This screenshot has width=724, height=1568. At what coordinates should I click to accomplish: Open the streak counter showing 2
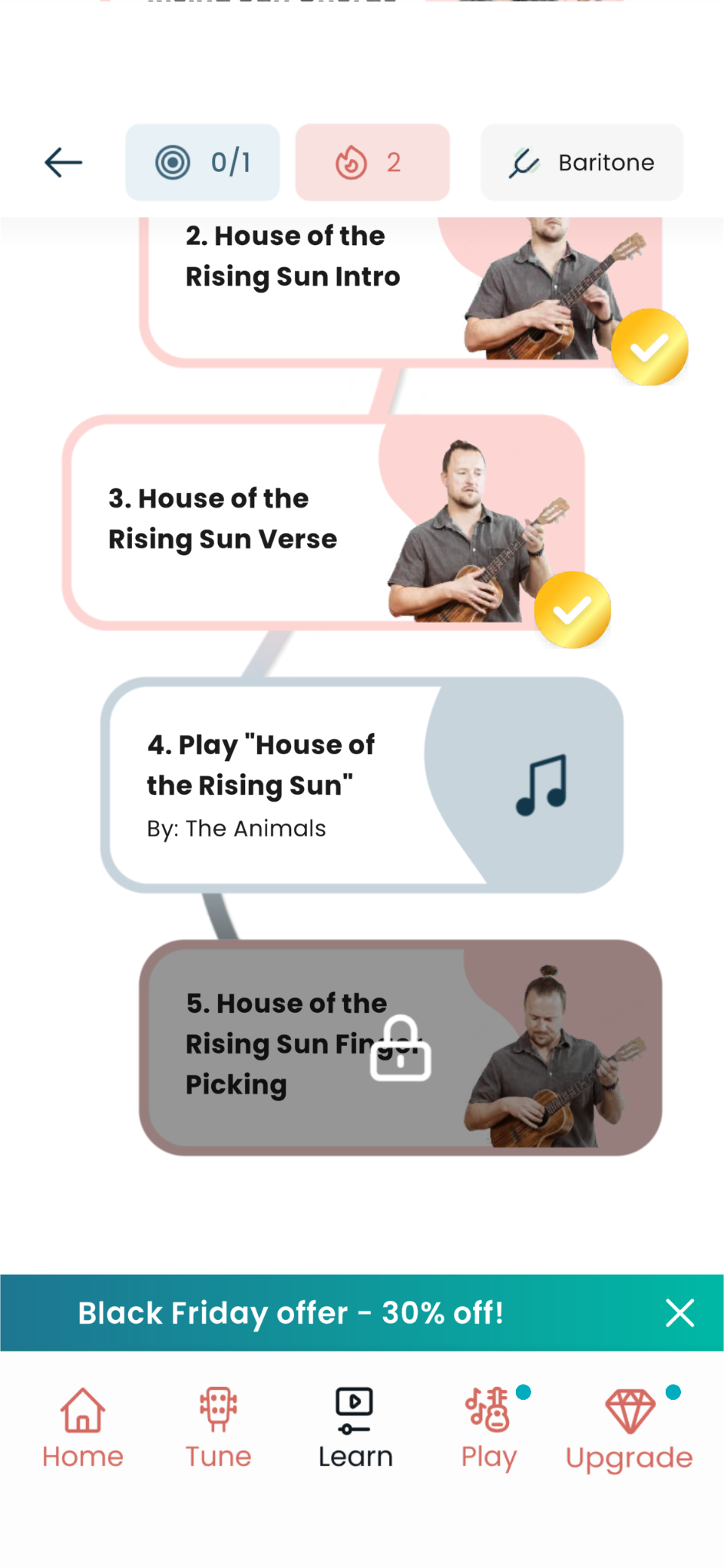(x=373, y=162)
